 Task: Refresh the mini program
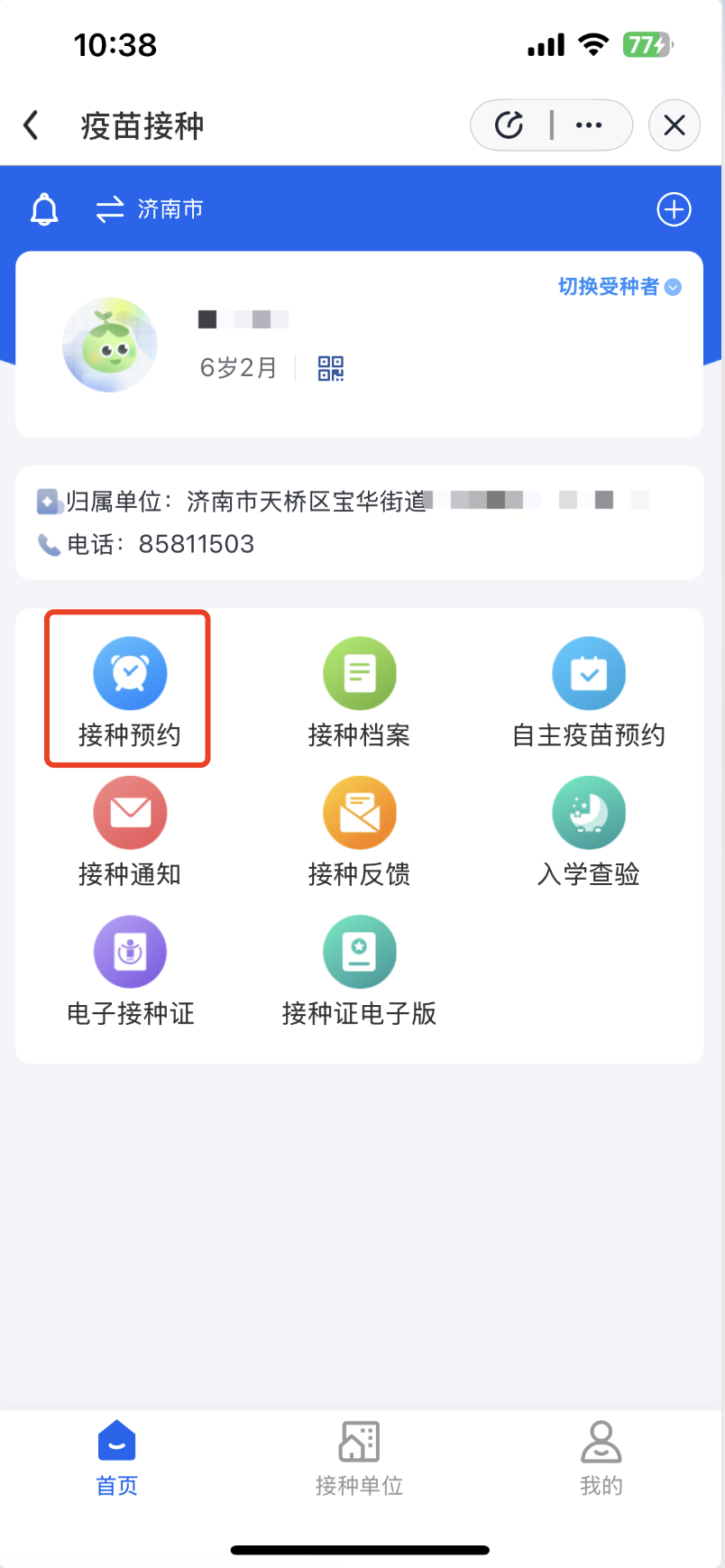point(509,125)
